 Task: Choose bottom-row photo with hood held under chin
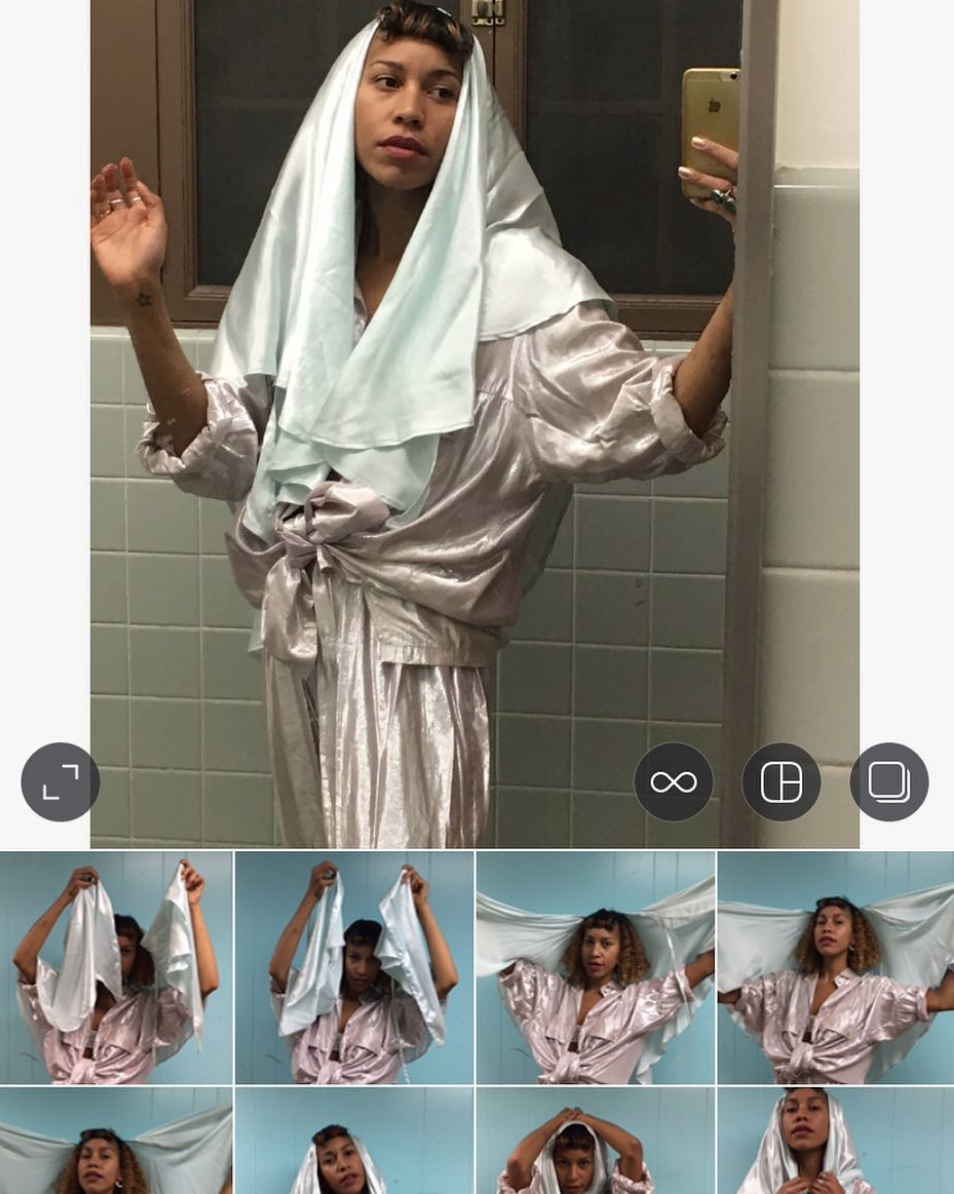point(836,1142)
